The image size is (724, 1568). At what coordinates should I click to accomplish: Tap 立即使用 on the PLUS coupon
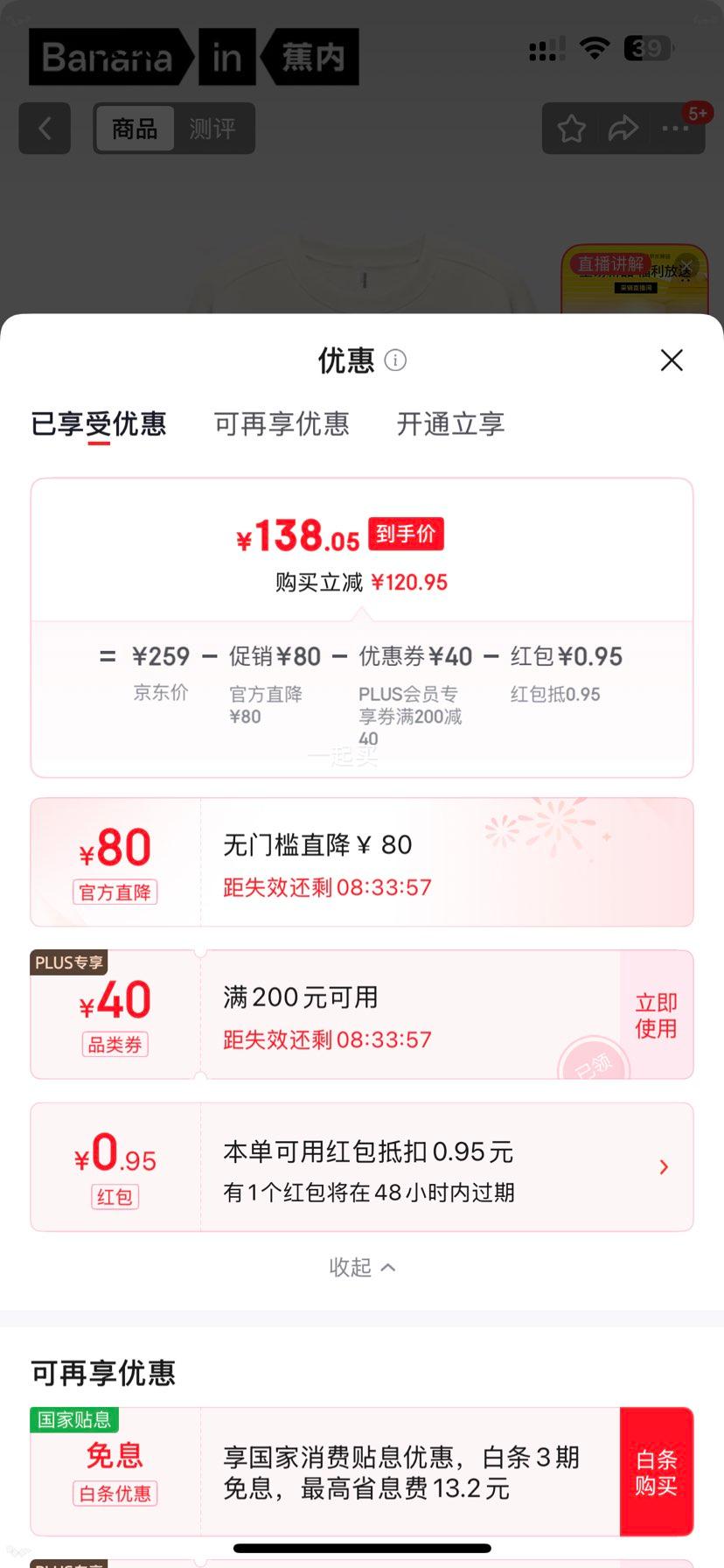click(x=655, y=1014)
